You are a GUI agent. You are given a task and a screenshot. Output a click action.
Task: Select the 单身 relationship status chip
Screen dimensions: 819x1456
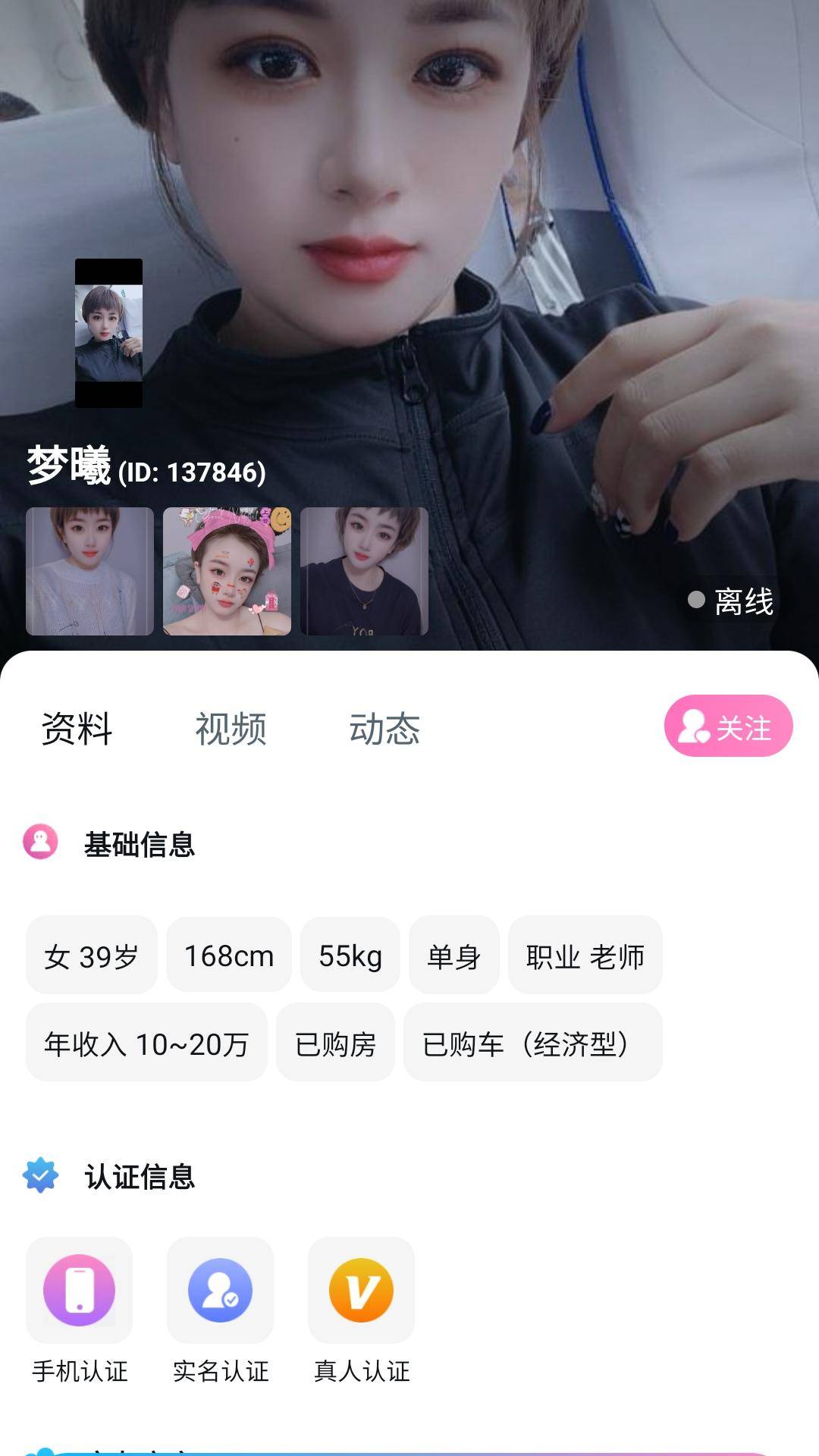(x=454, y=955)
